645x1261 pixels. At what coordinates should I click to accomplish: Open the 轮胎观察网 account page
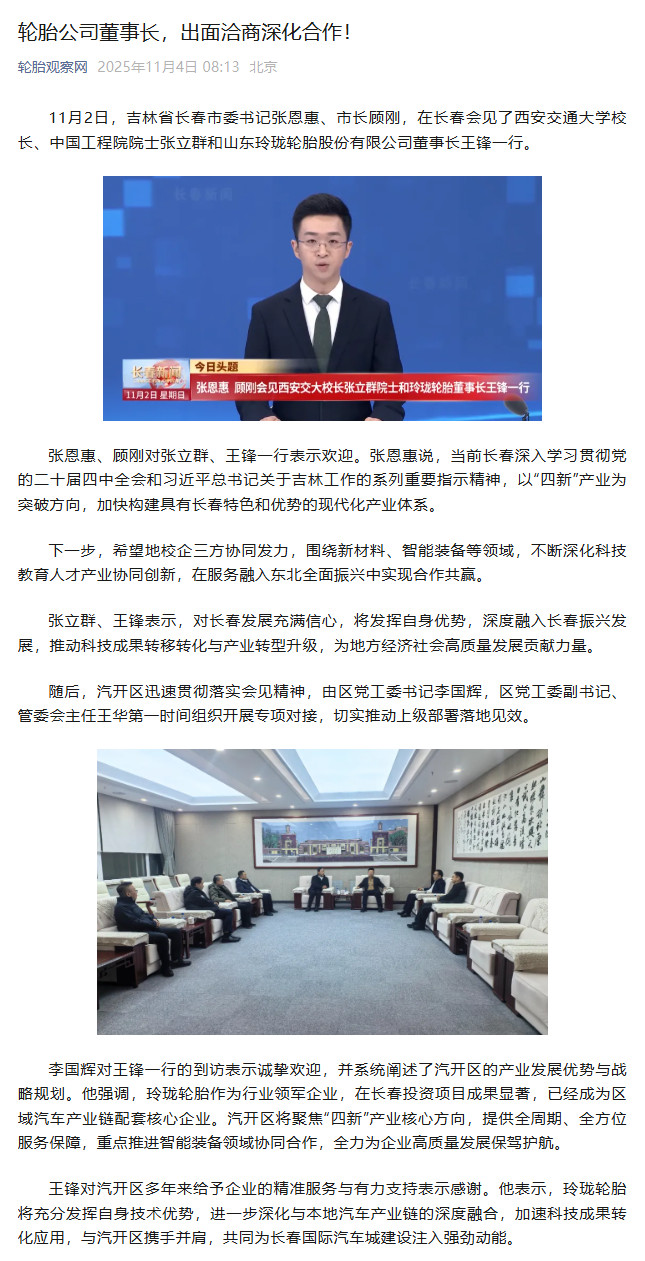coord(53,67)
